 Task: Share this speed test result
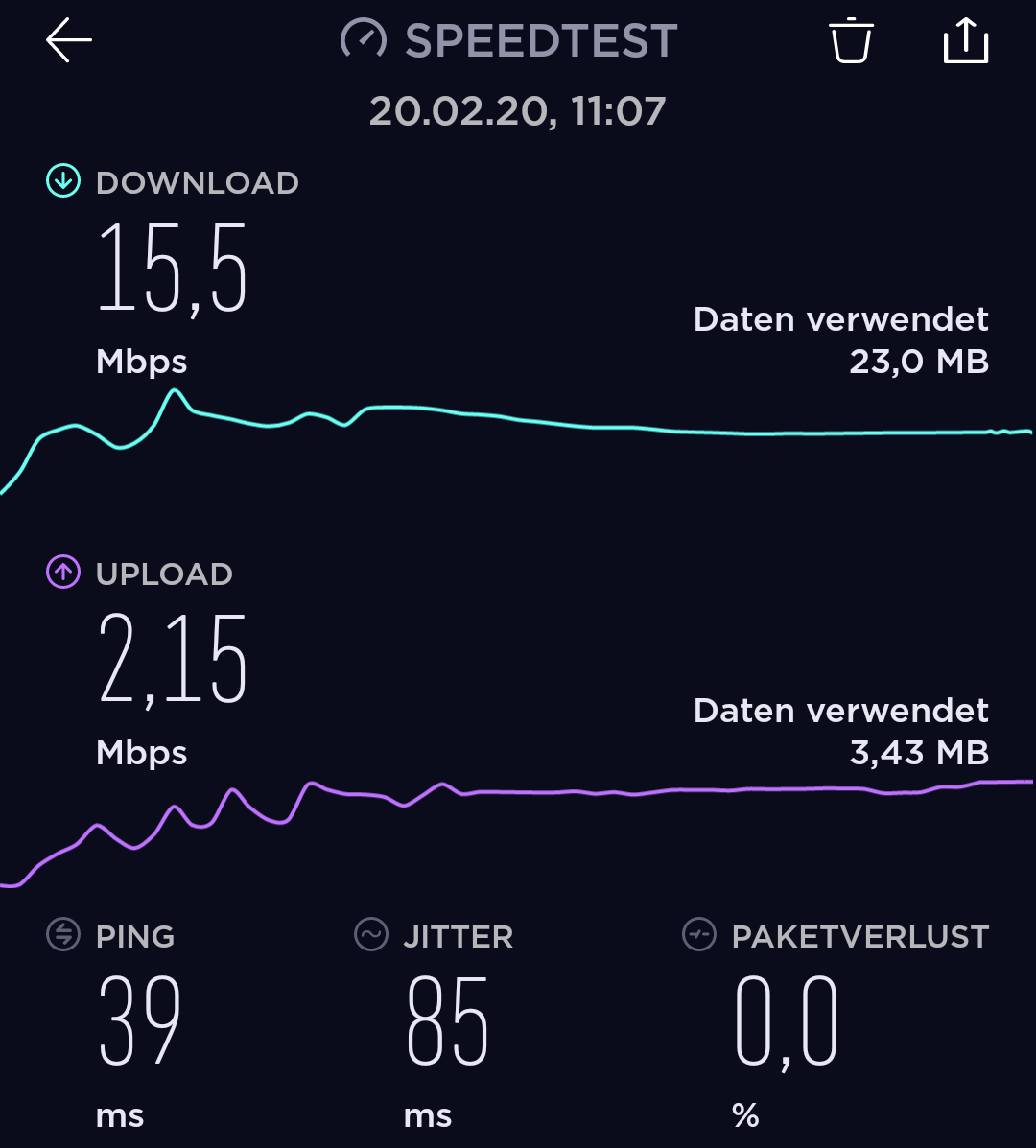tap(965, 41)
